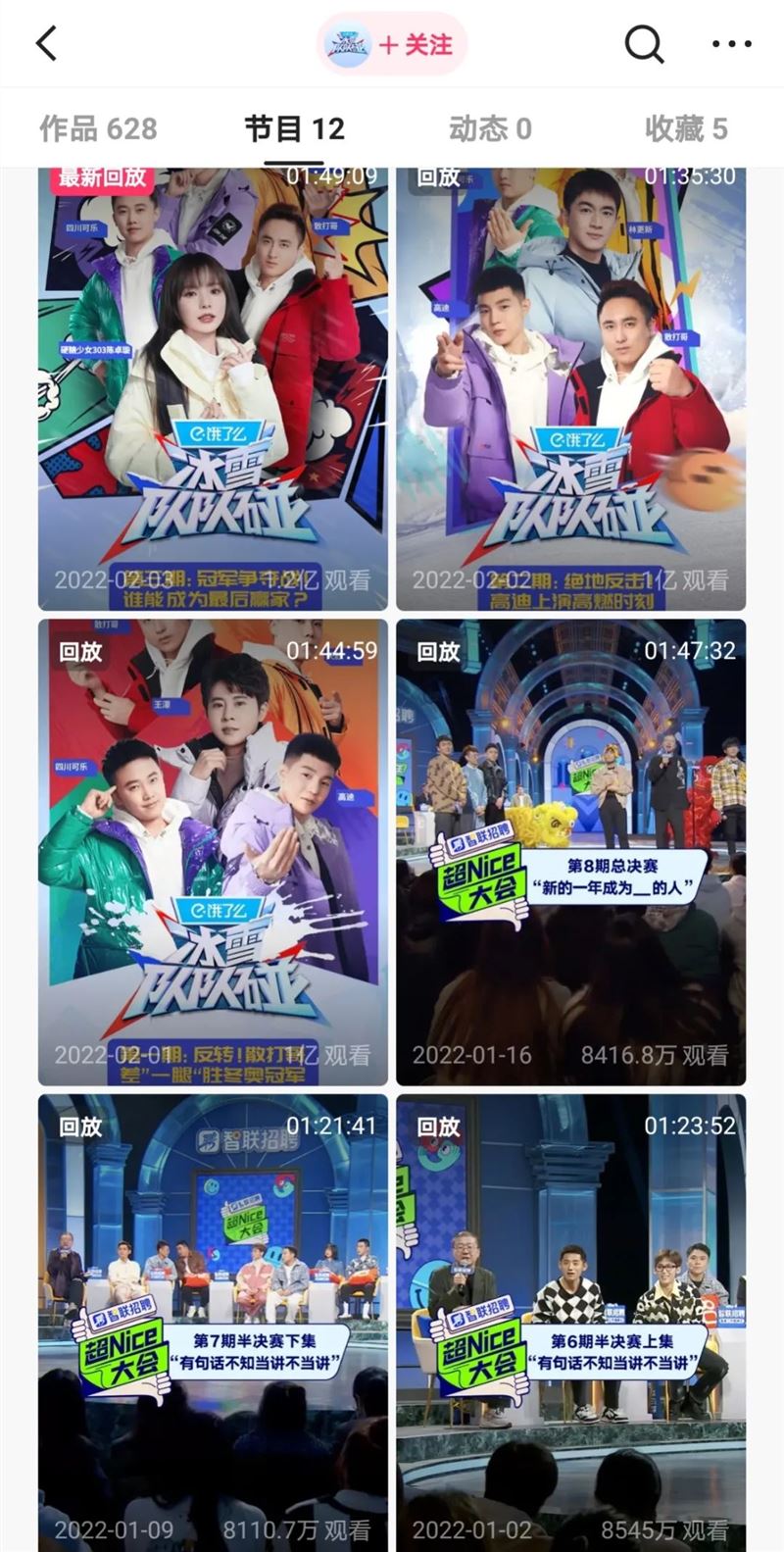Open the 收藏 5 tab
Screen dimensions: 784x1552
coord(686,128)
